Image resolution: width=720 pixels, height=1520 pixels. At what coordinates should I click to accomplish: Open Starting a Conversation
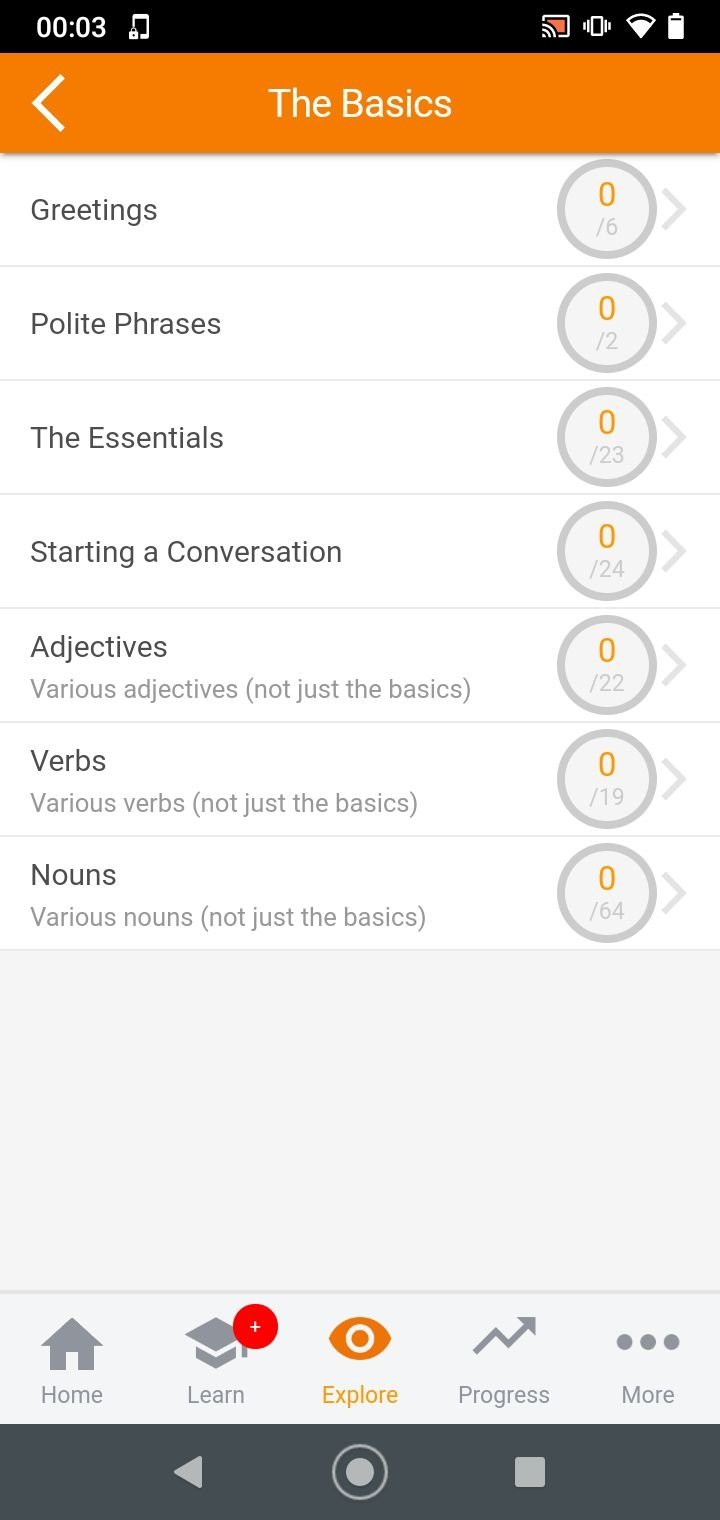(360, 552)
